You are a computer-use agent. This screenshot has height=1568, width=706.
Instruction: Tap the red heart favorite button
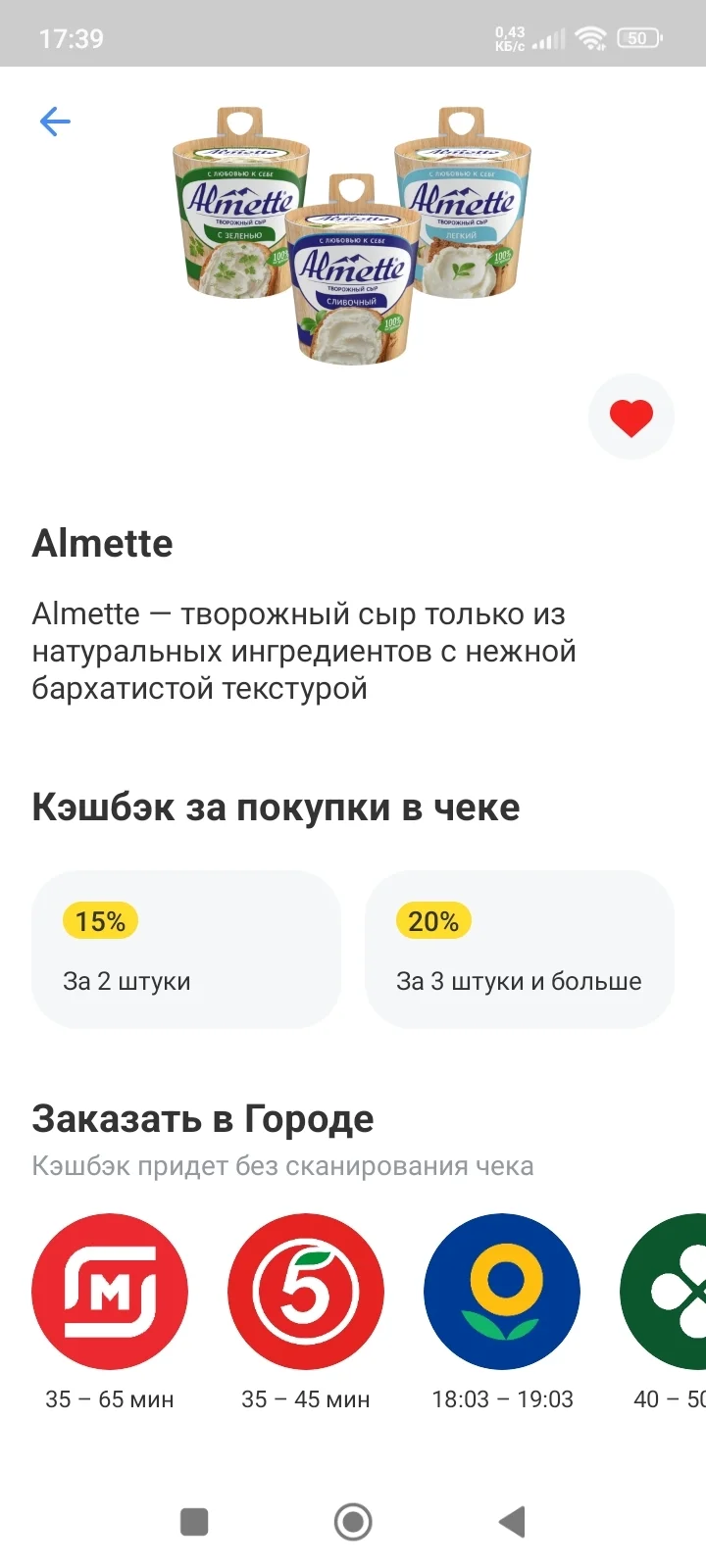[631, 416]
